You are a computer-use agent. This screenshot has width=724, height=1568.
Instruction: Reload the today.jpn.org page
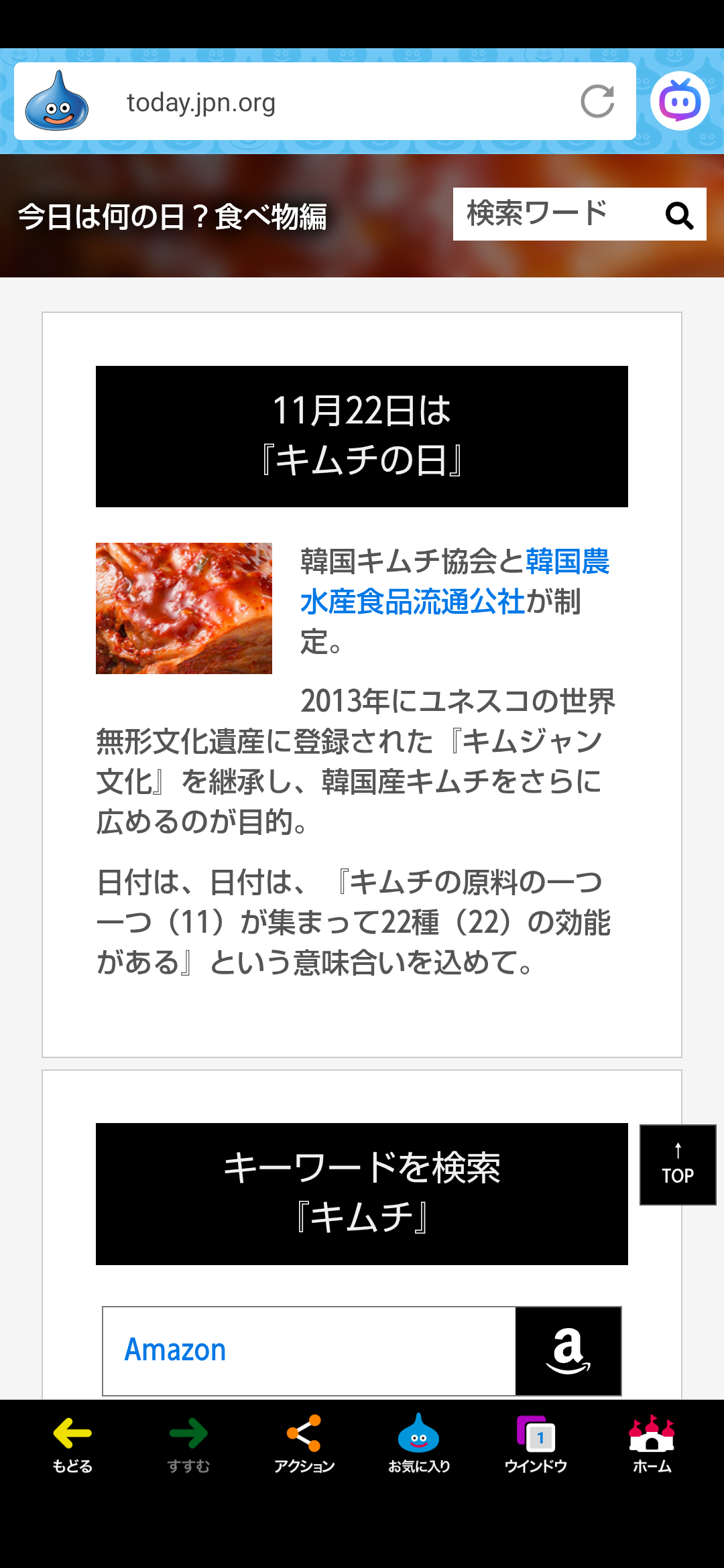click(x=597, y=102)
